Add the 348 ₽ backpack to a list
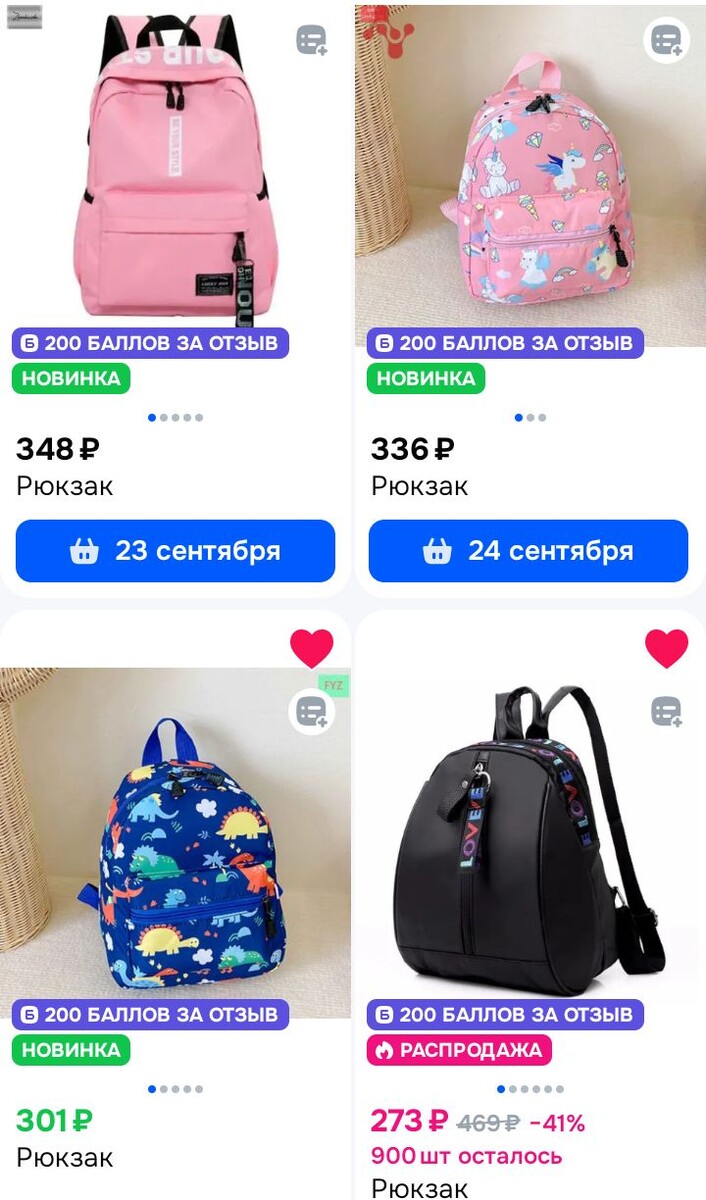Screen dimensions: 706x1200 312,40
